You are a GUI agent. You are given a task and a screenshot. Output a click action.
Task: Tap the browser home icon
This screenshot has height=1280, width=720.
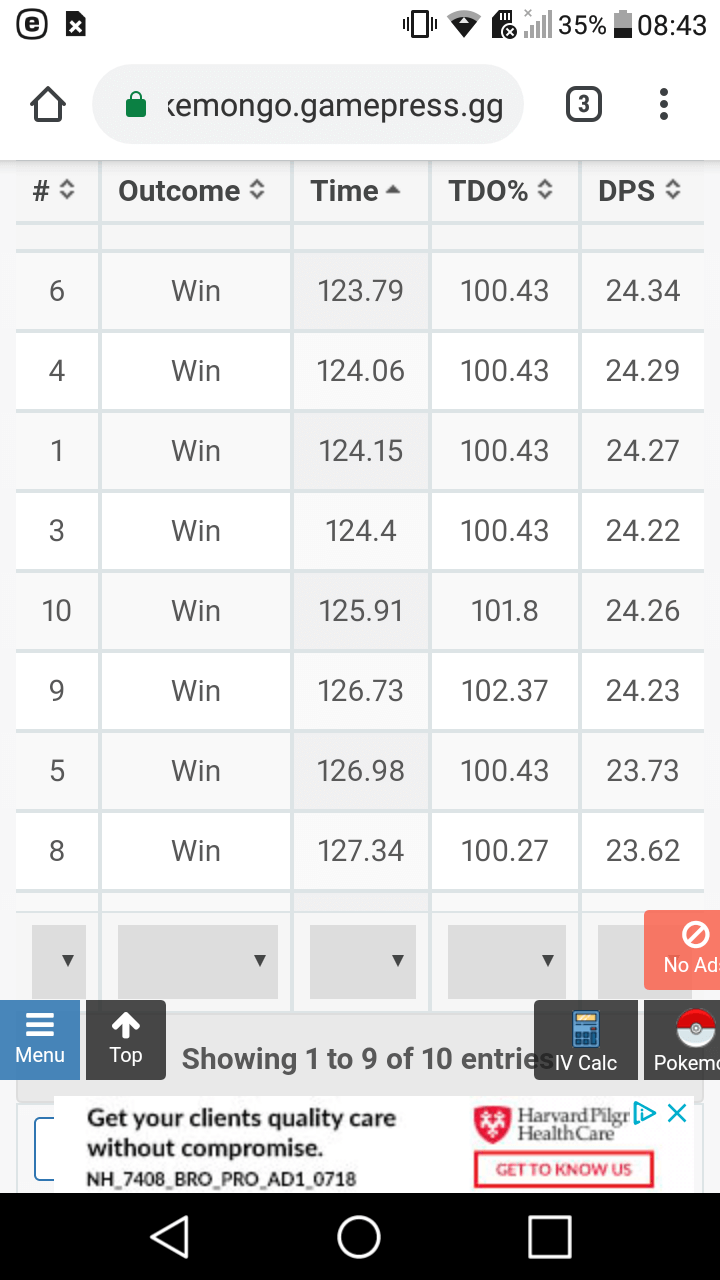48,104
